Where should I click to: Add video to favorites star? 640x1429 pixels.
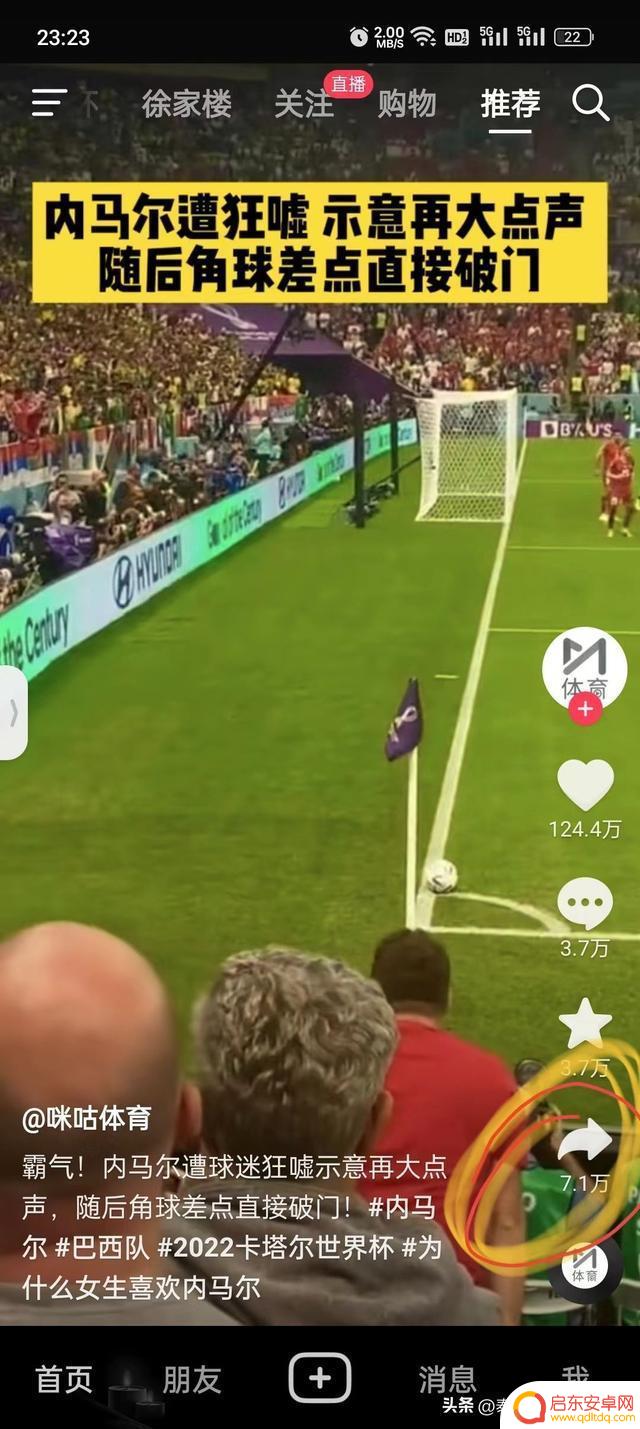(585, 1024)
